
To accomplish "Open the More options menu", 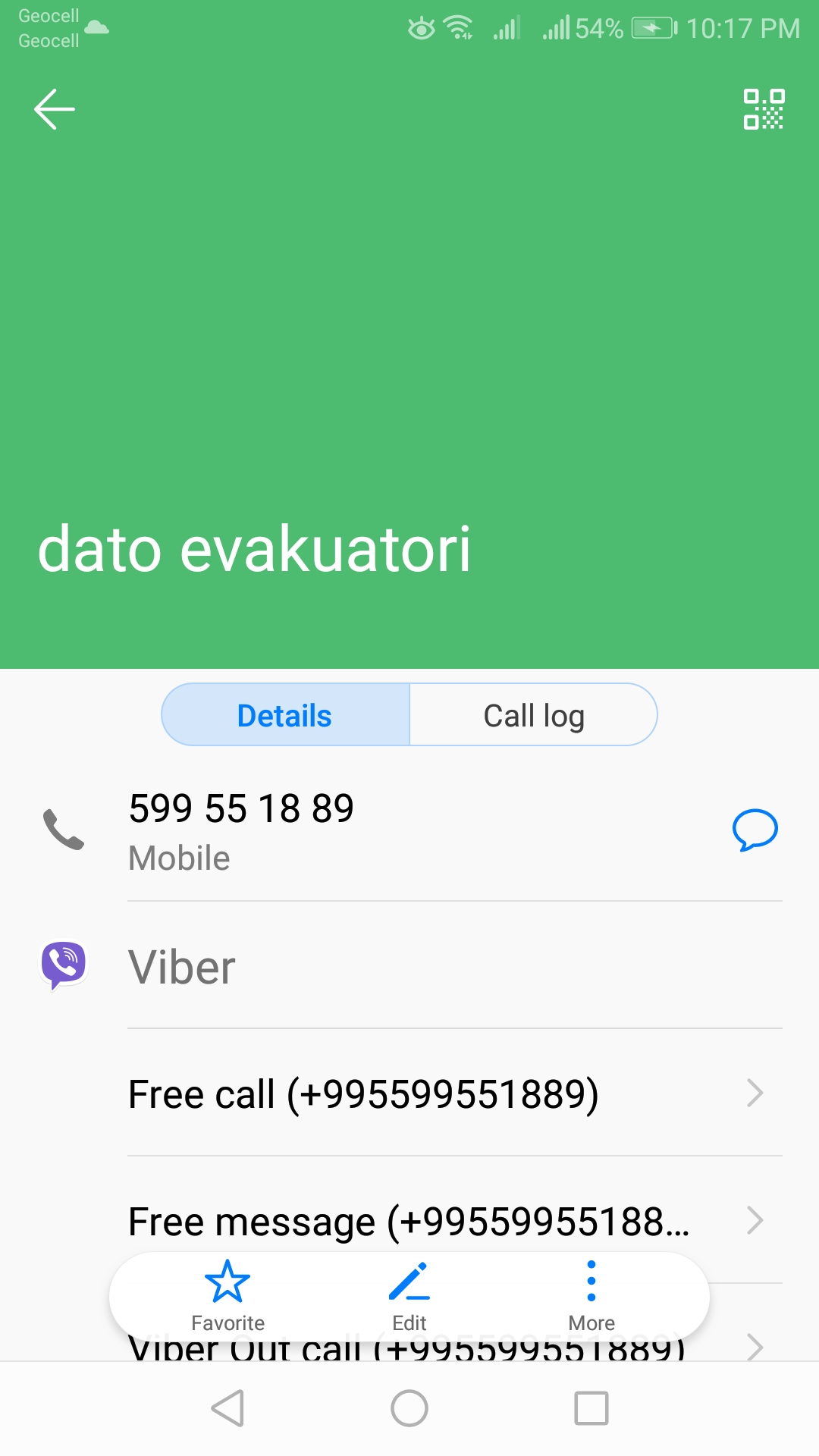I will click(x=591, y=1294).
